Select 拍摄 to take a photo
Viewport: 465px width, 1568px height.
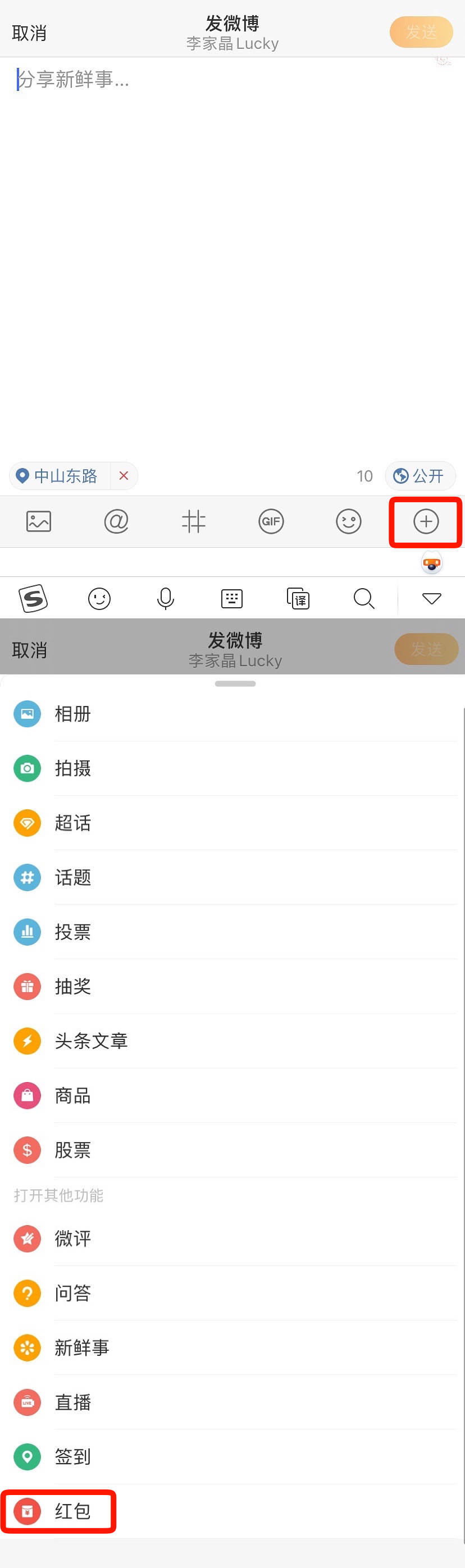[73, 769]
